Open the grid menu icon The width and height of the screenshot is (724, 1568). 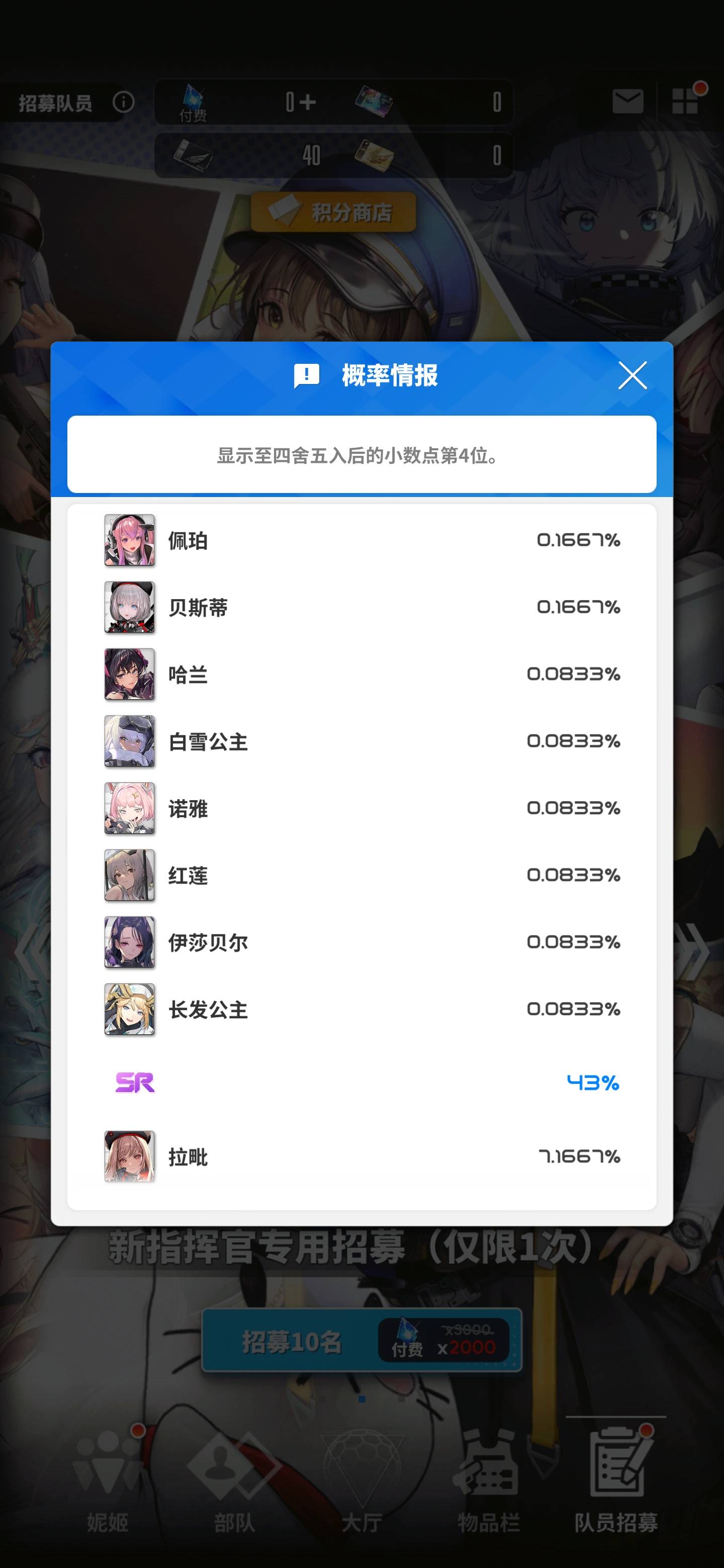click(x=685, y=101)
